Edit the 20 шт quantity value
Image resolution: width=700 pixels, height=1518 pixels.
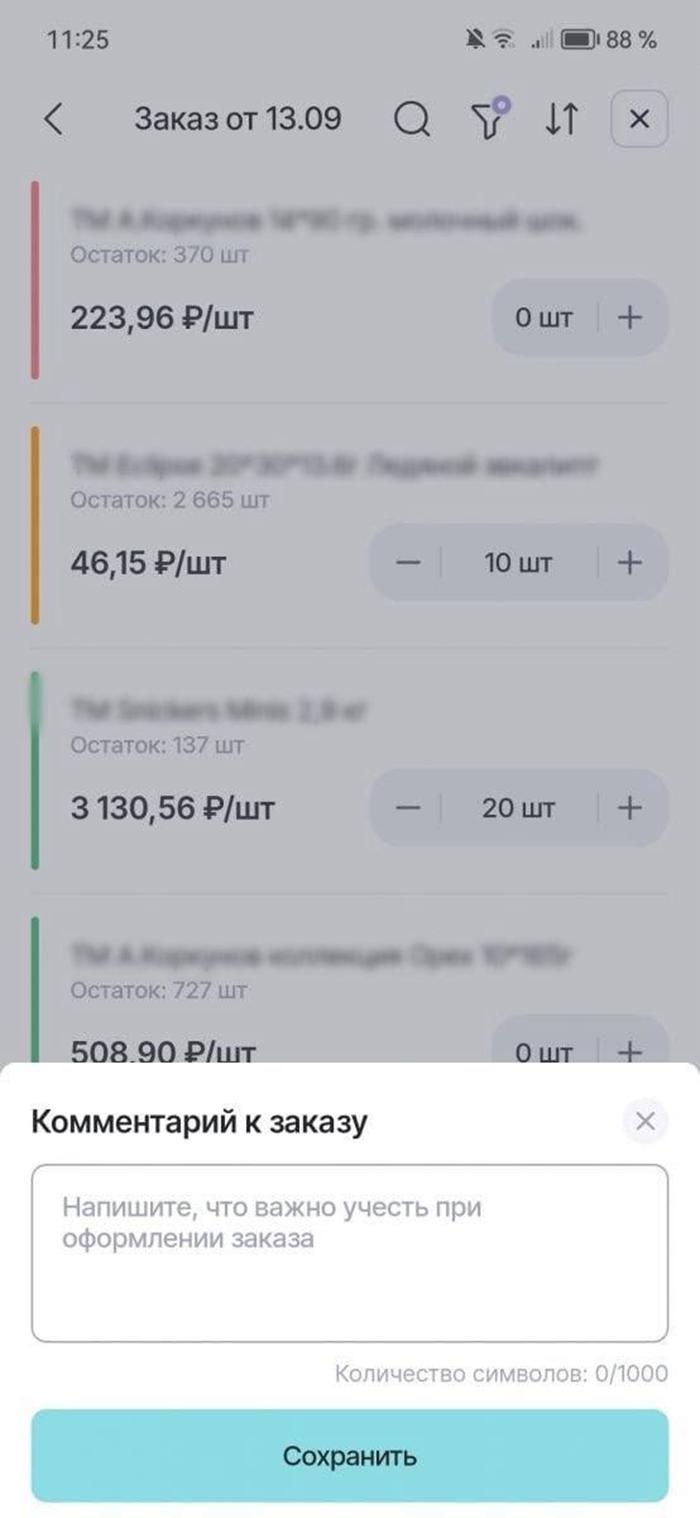pyautogui.click(x=517, y=808)
